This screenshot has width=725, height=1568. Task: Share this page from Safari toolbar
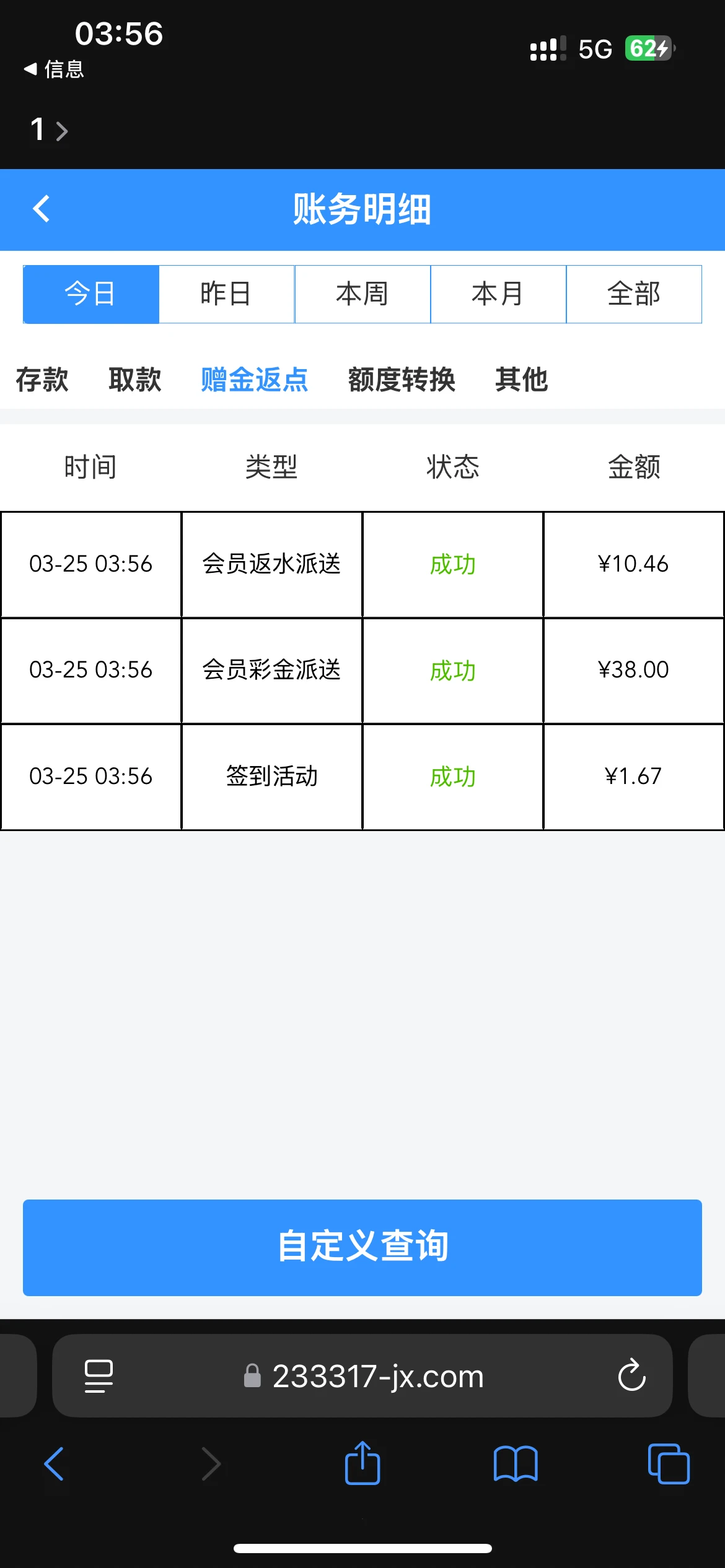tap(362, 1464)
